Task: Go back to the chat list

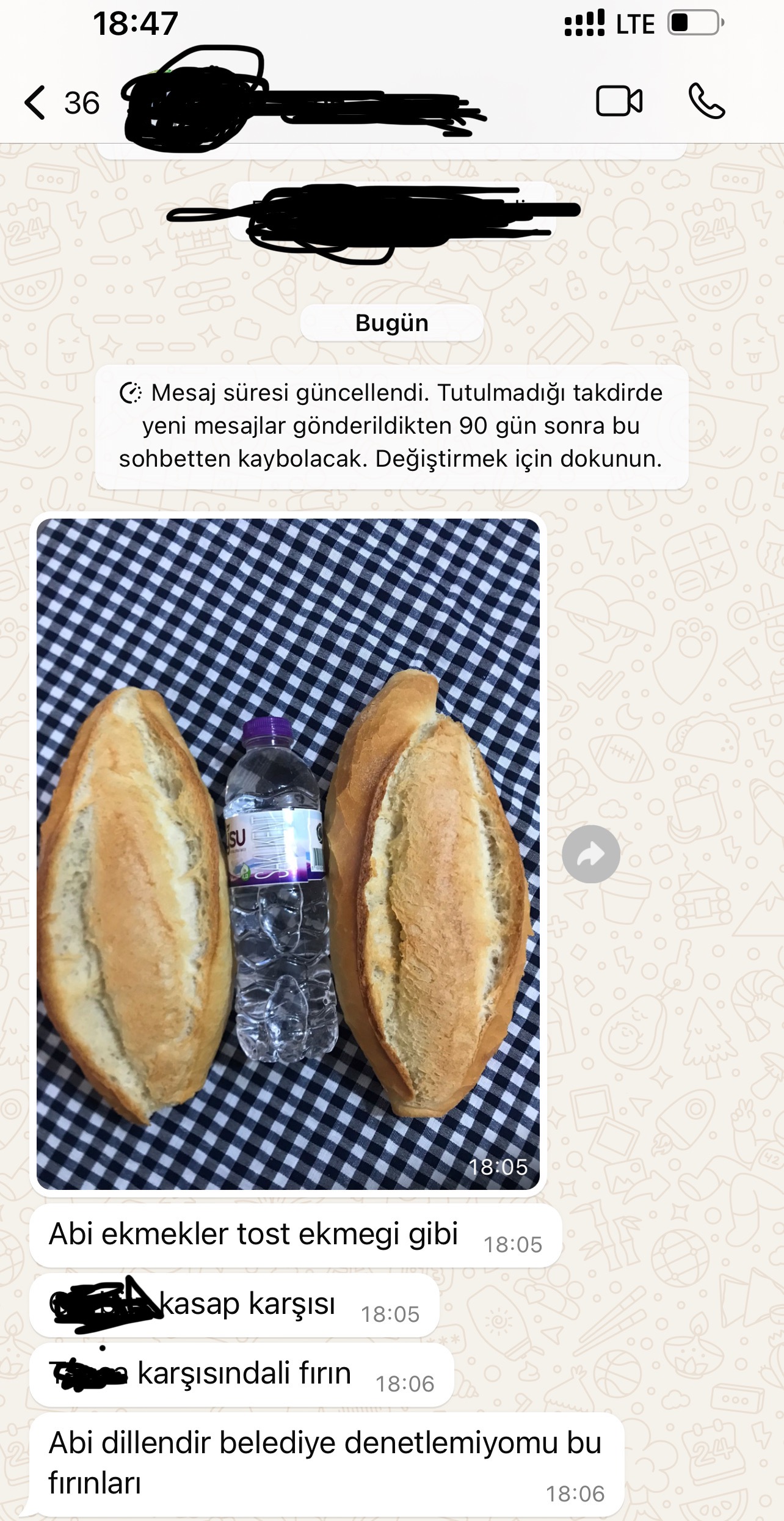Action: (61, 102)
